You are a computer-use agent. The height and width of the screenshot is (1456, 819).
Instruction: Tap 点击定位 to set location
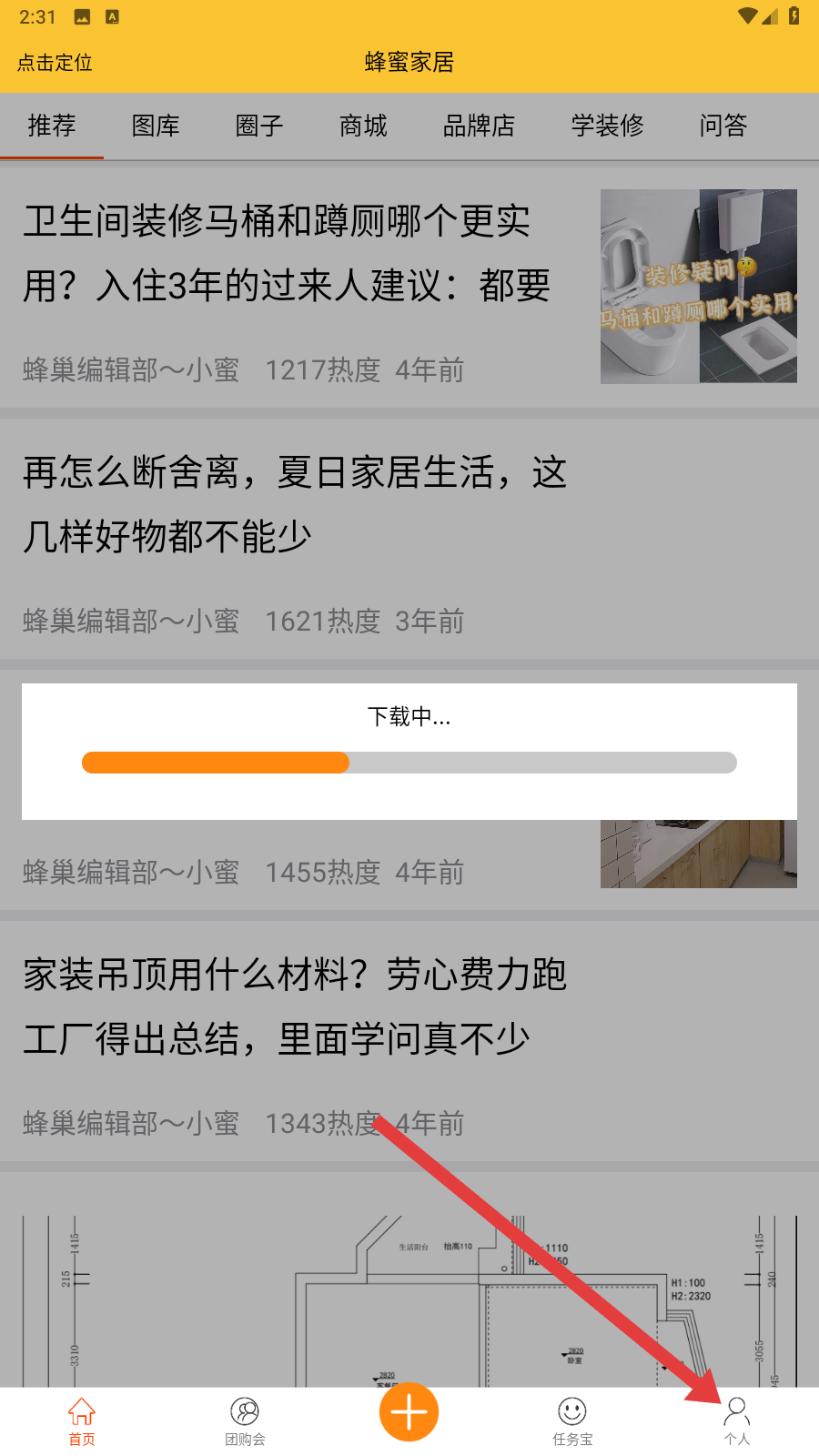(x=55, y=63)
